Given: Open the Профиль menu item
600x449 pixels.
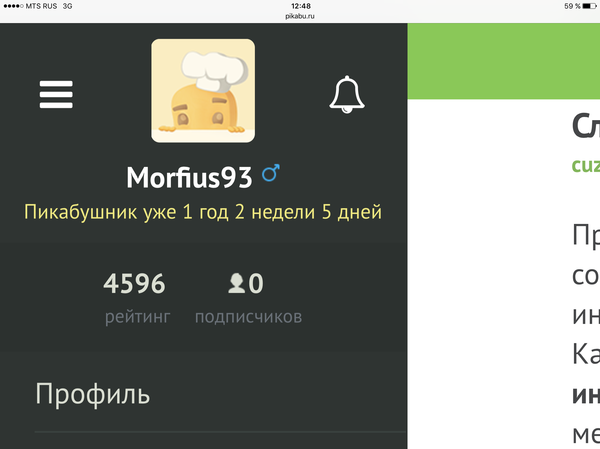Looking at the screenshot, I should tap(92, 393).
